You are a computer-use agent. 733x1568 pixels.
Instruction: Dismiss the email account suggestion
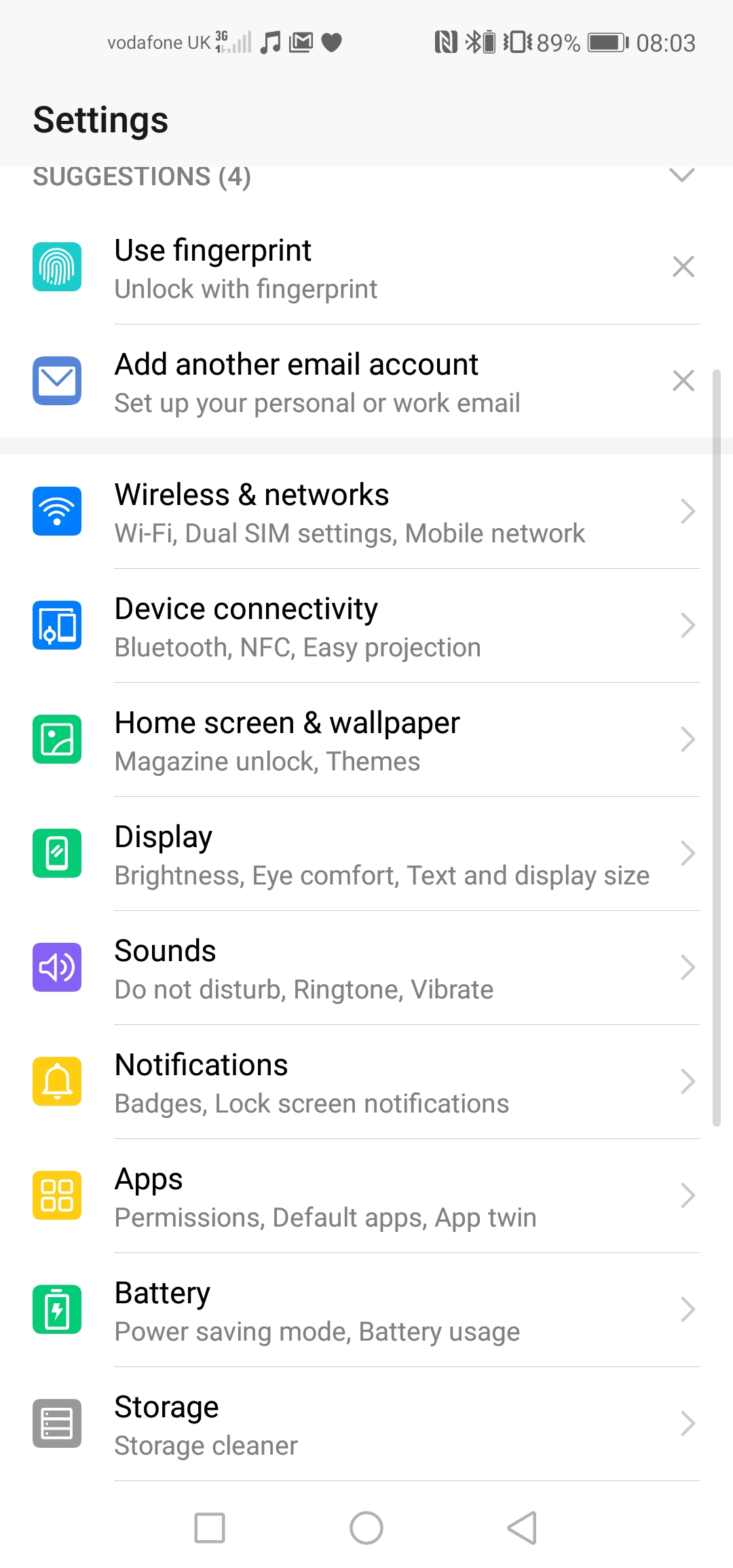[683, 381]
